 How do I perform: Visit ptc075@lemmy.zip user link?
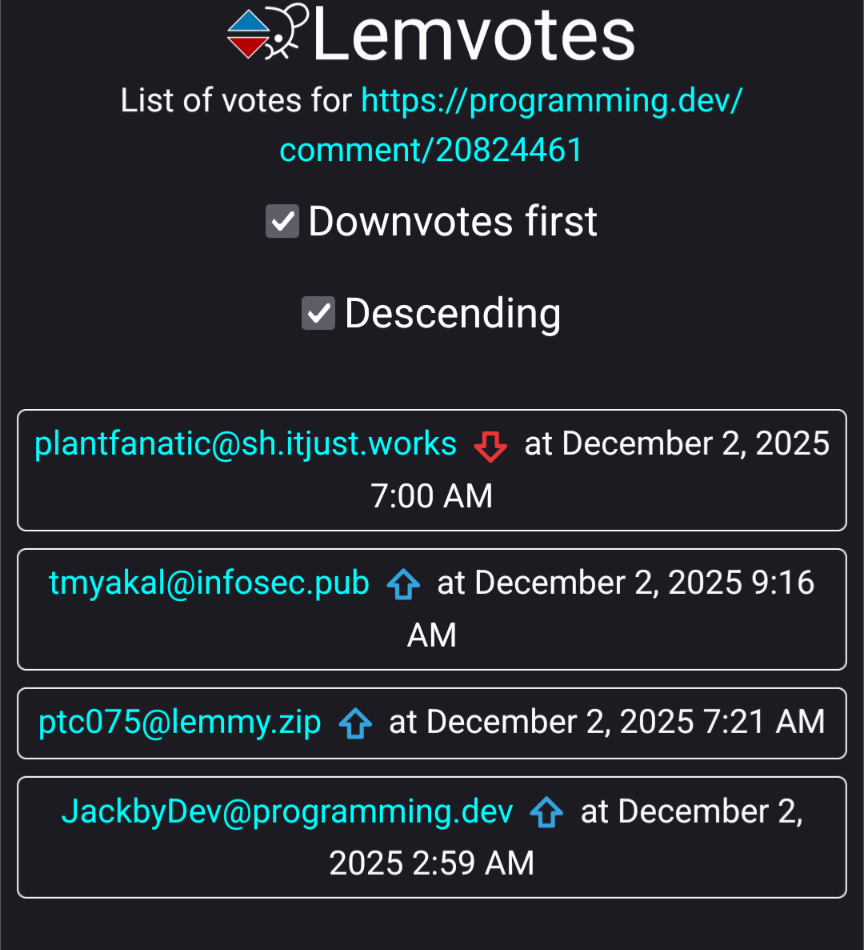(180, 722)
